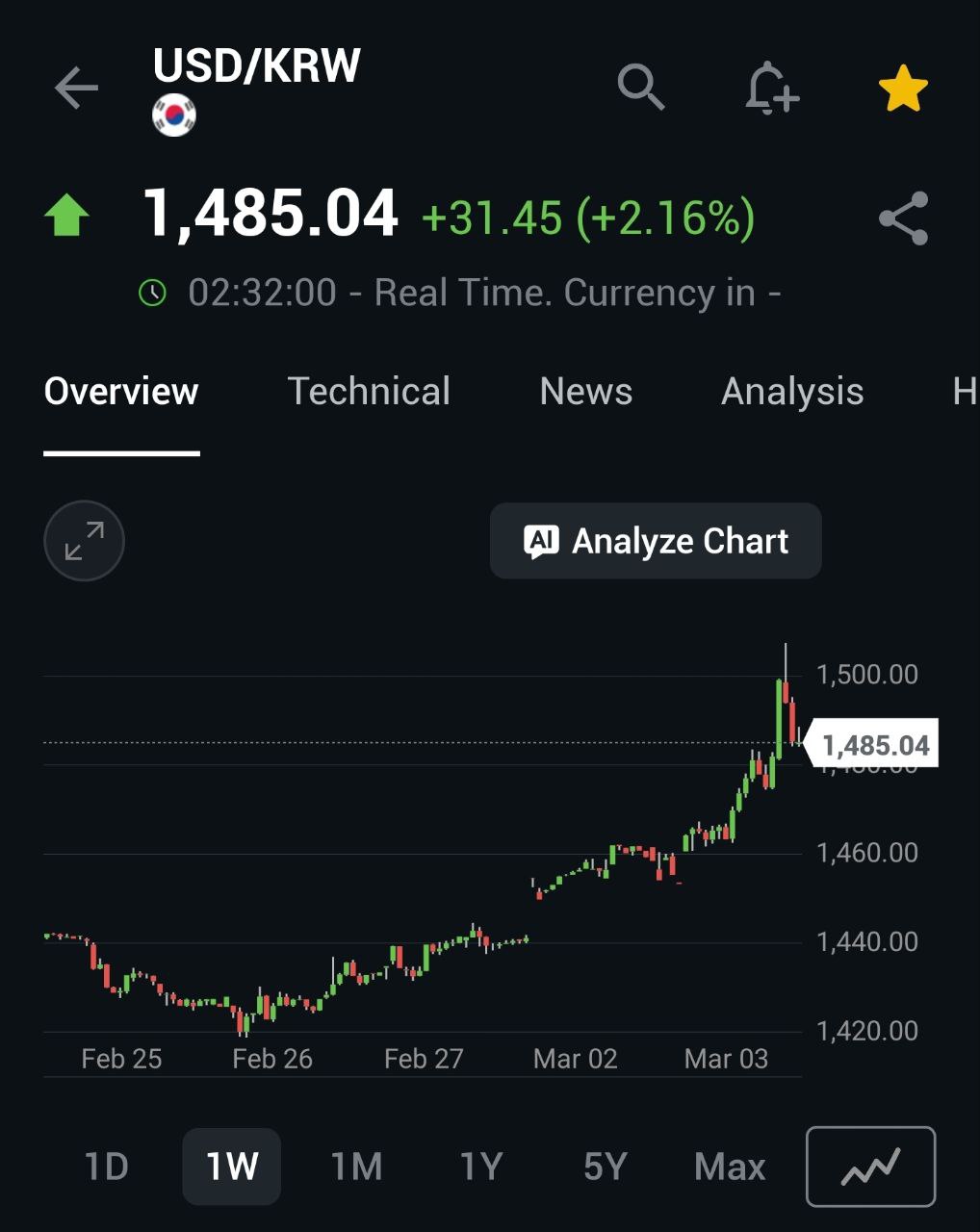Expand the chart to full screen

tap(85, 541)
